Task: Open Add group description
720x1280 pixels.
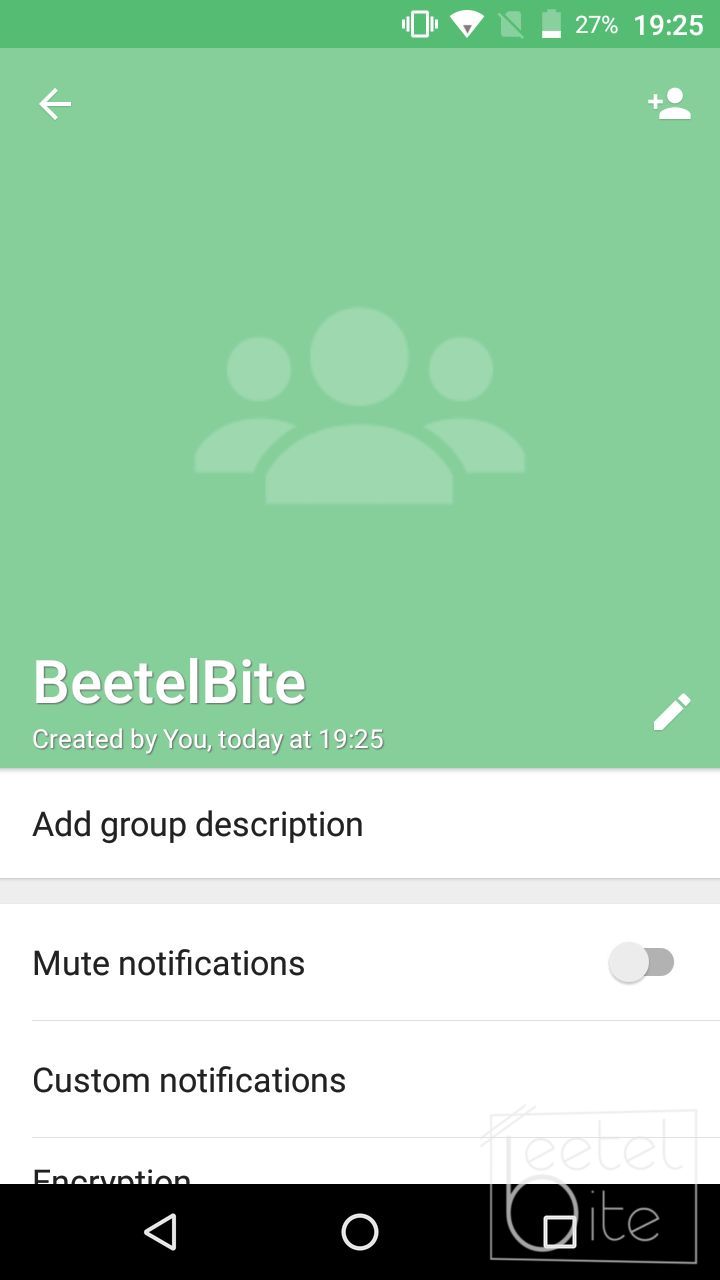Action: 198,824
